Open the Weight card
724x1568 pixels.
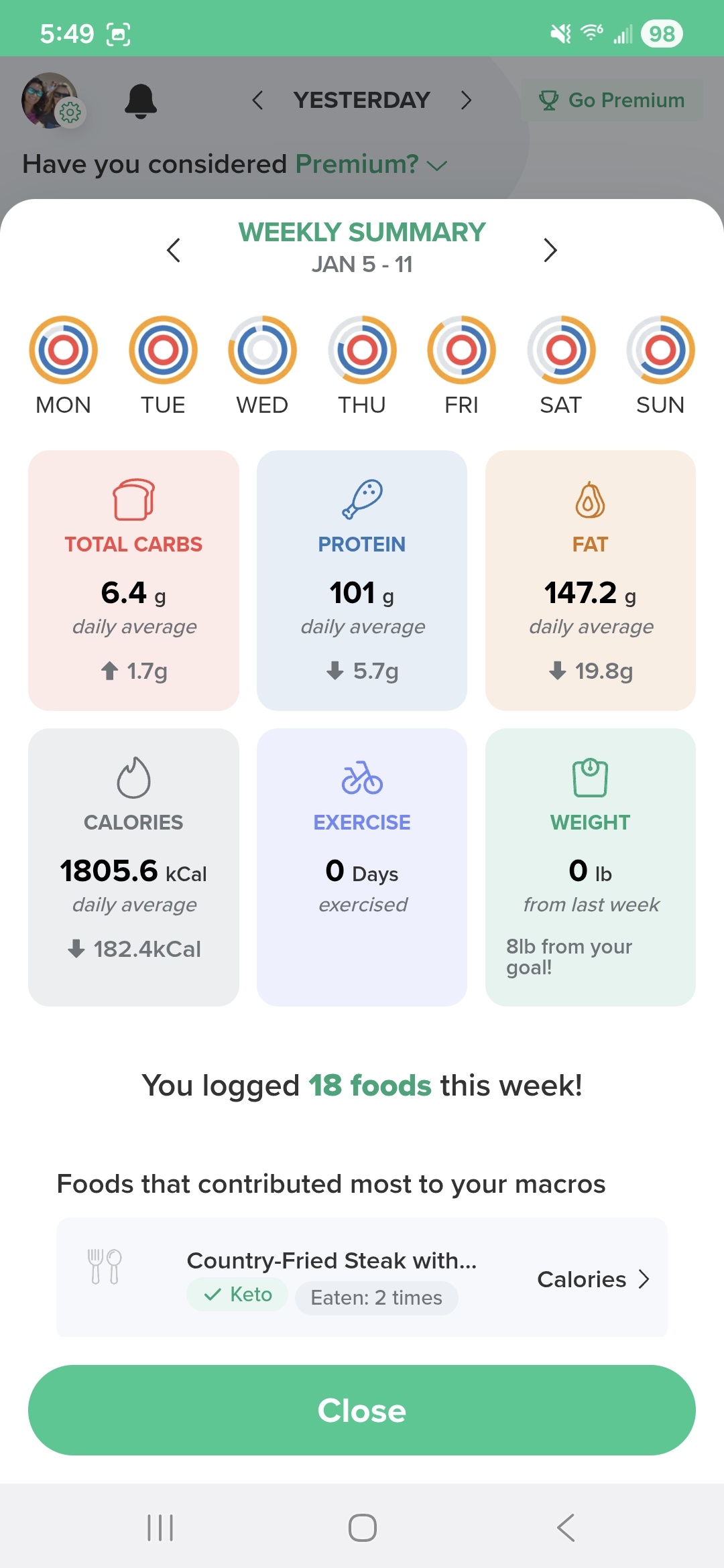tap(590, 866)
